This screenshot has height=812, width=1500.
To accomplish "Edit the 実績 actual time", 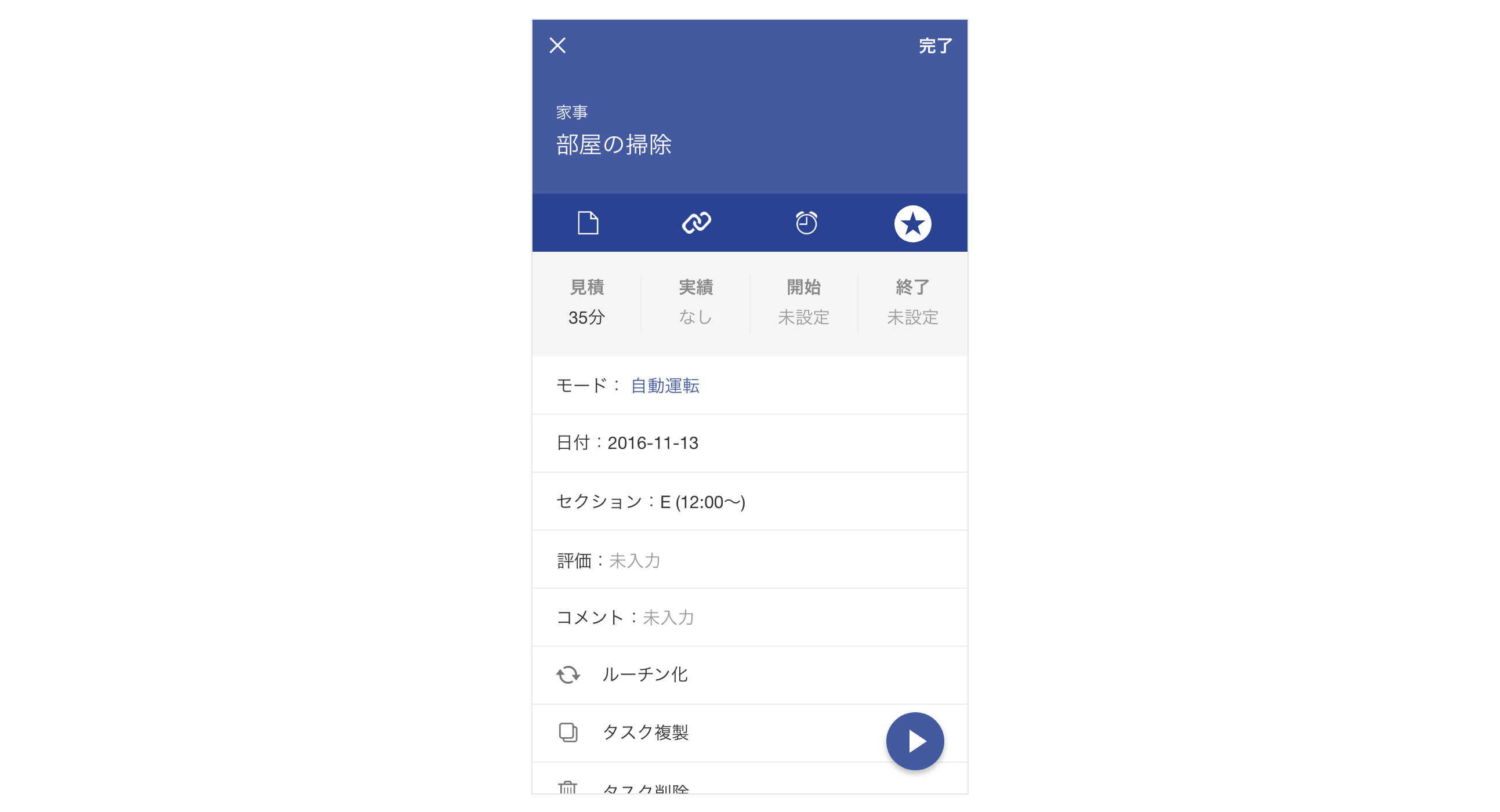I will click(x=695, y=303).
